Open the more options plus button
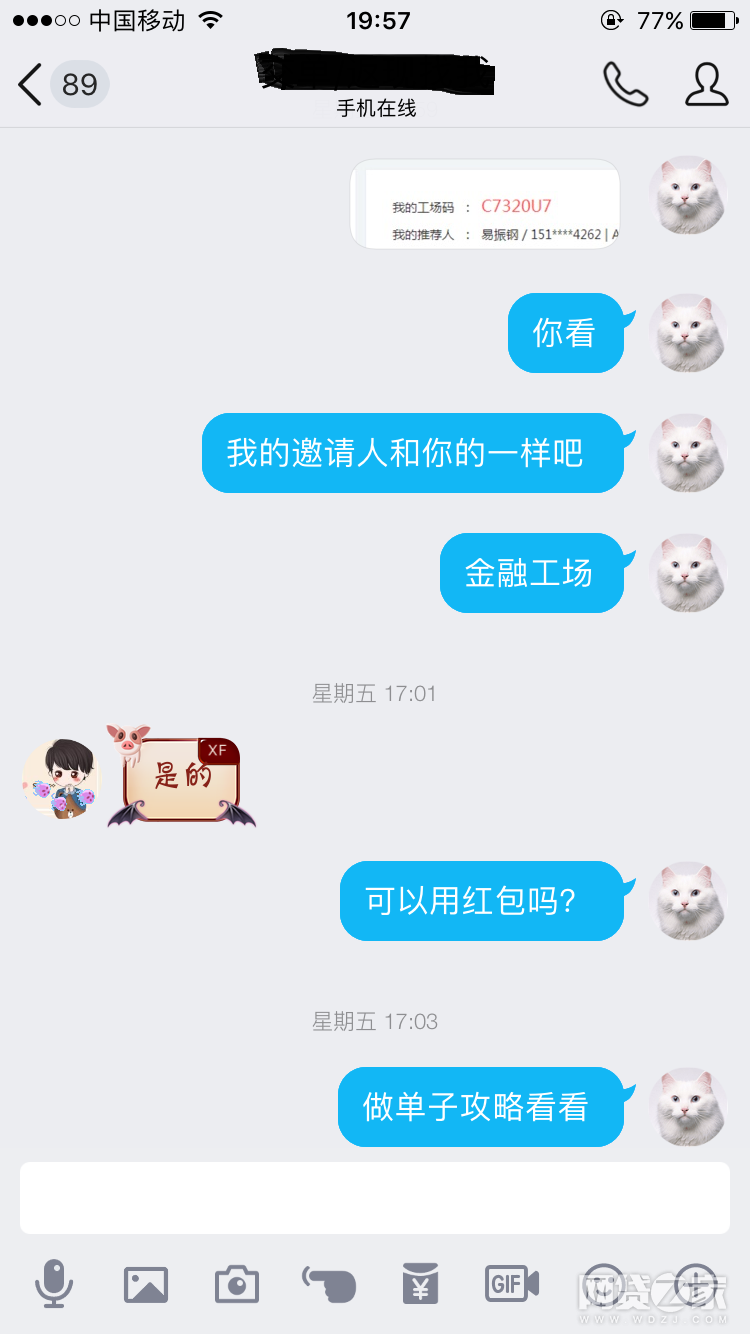 coord(696,1283)
